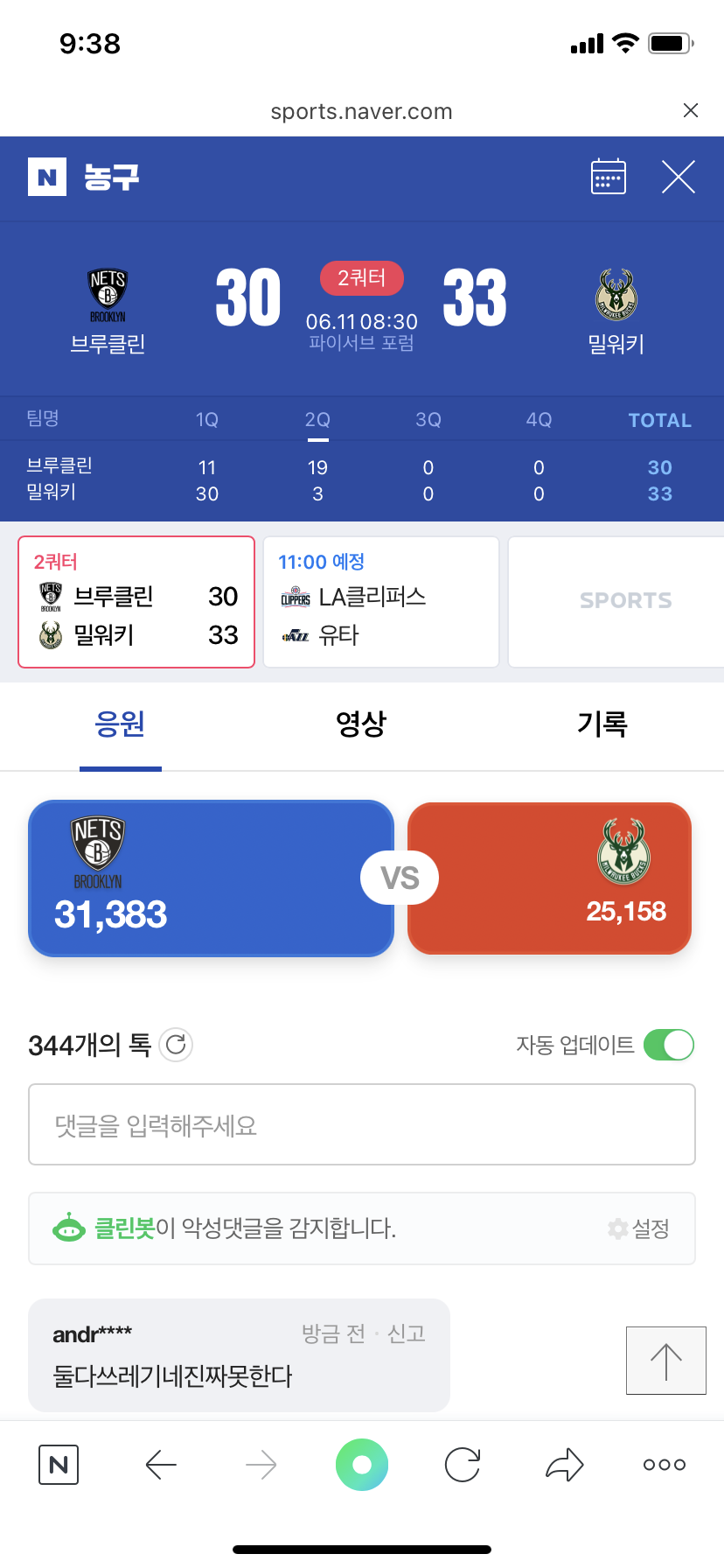Refresh the talk comments count
The height and width of the screenshot is (1568, 724).
coord(176,1045)
